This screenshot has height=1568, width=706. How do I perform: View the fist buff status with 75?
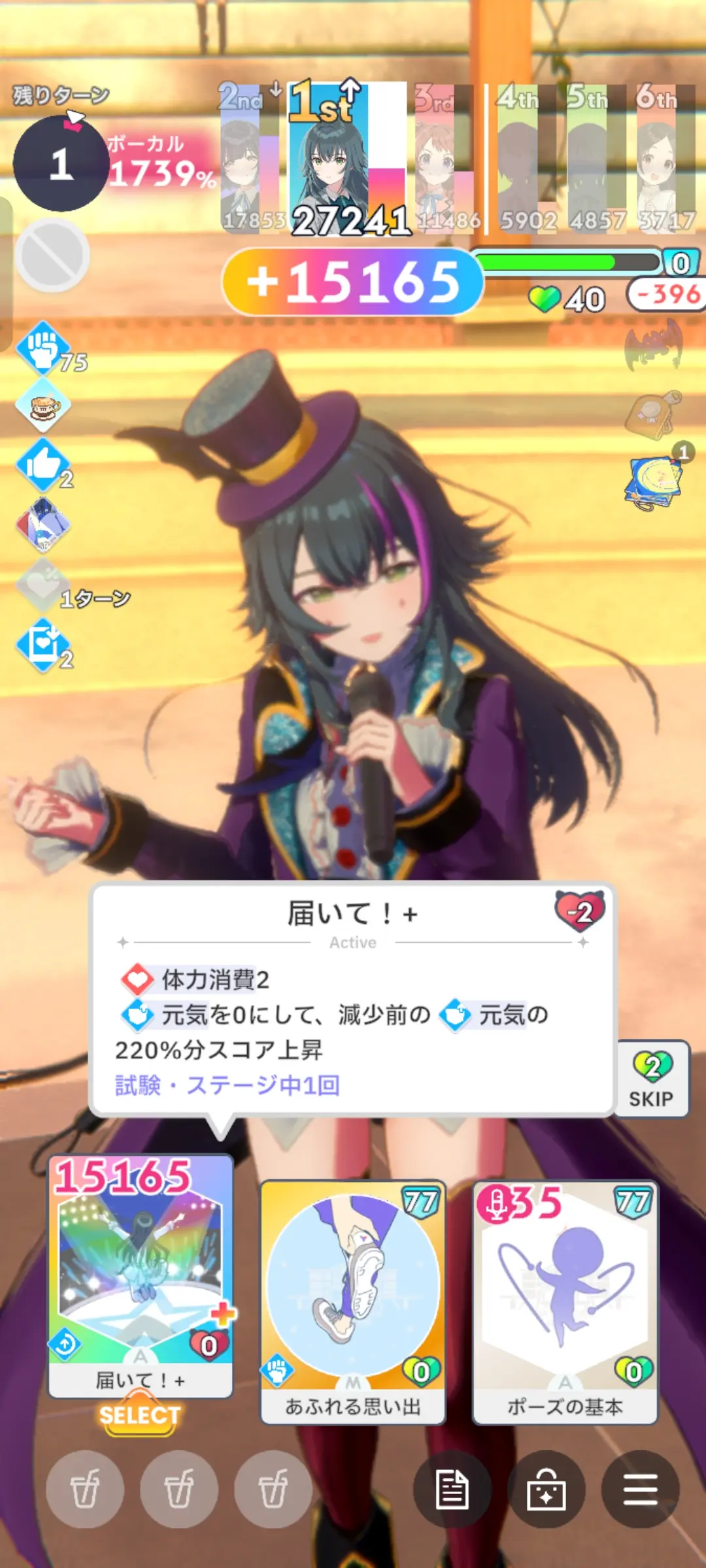(x=43, y=349)
